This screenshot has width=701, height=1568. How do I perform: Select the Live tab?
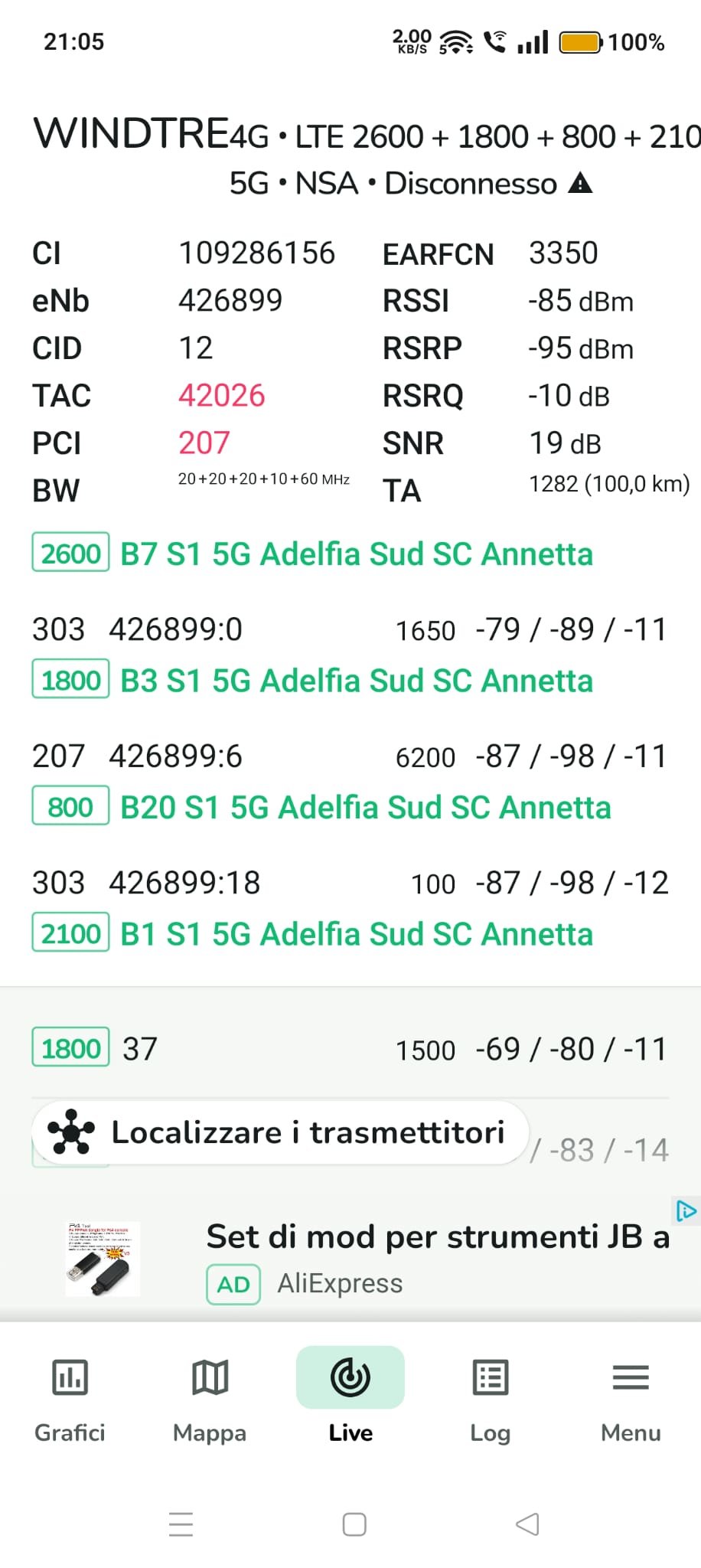350,1398
